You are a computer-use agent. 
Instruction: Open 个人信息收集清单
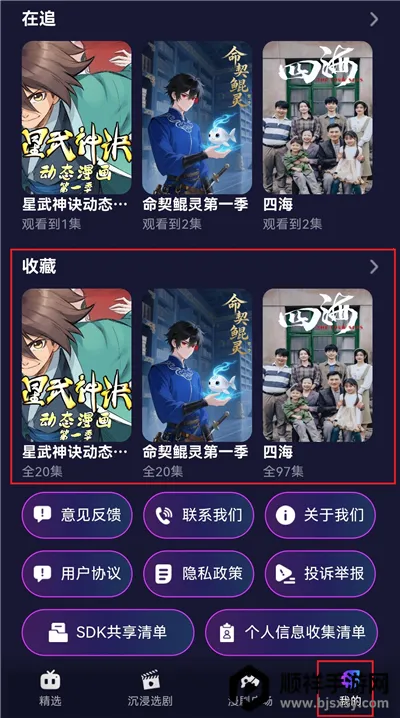click(292, 632)
